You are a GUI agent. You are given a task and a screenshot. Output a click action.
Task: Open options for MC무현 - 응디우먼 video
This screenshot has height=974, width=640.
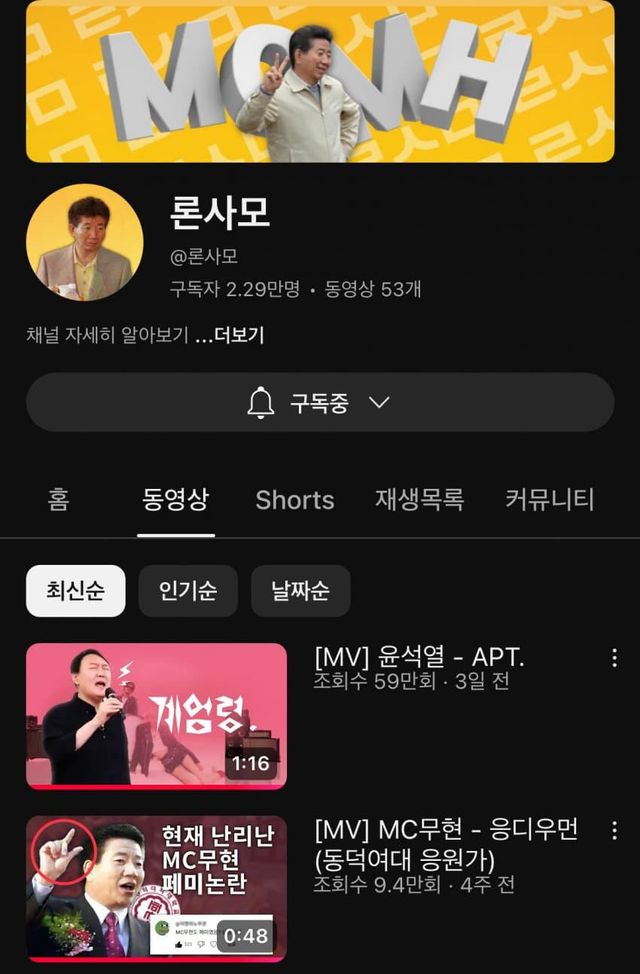coord(614,831)
